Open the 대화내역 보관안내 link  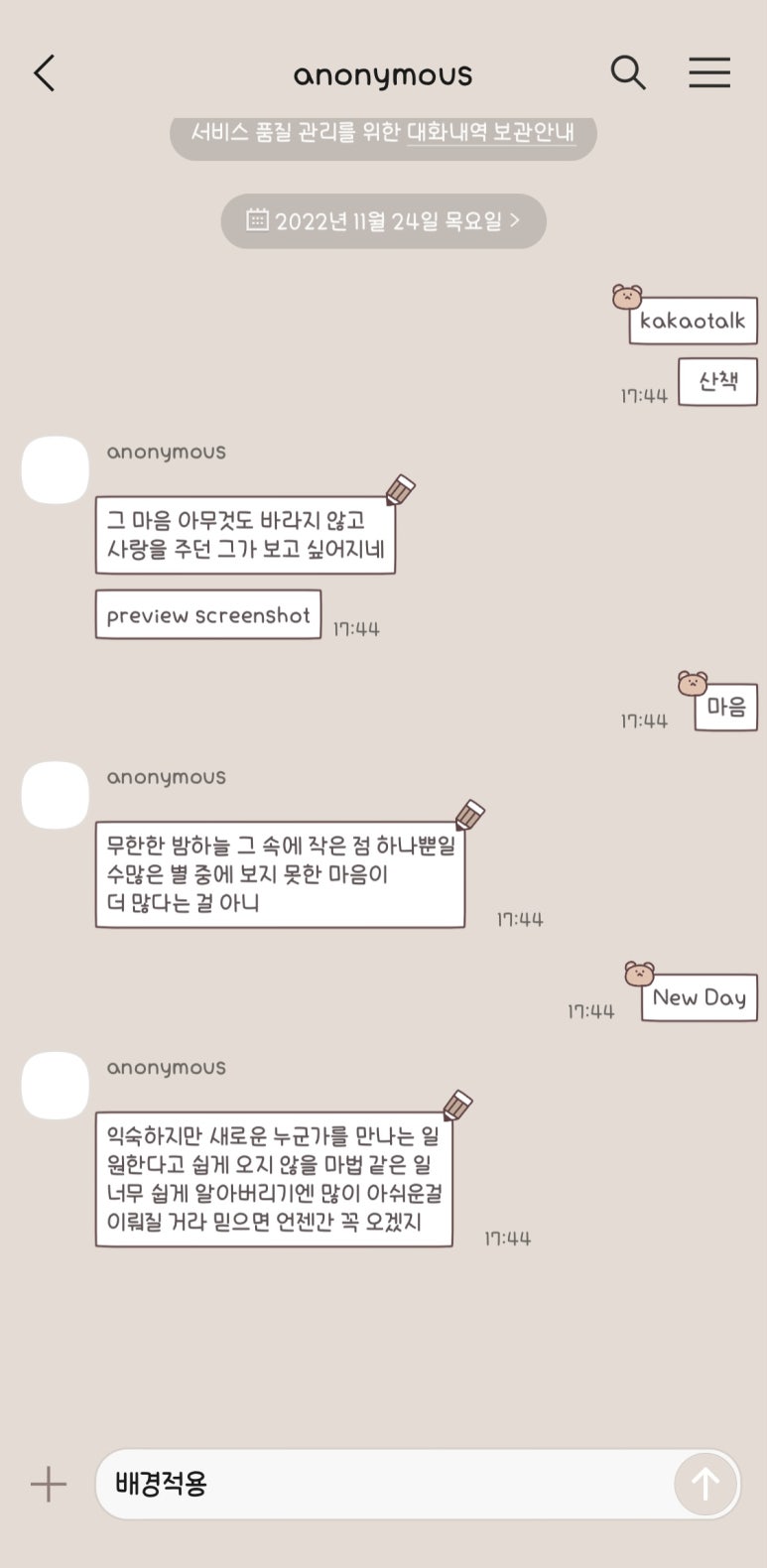(491, 131)
